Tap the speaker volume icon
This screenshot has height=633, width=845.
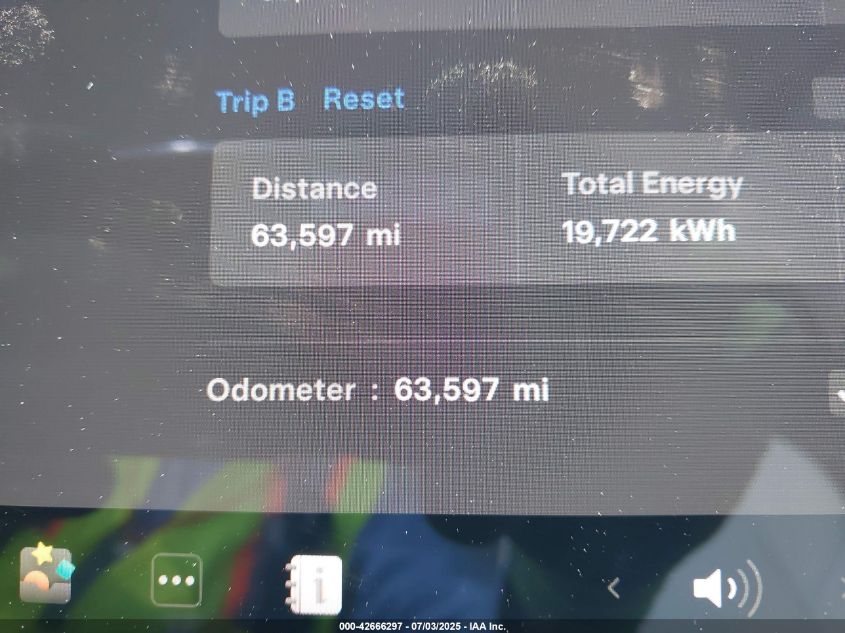tap(726, 587)
